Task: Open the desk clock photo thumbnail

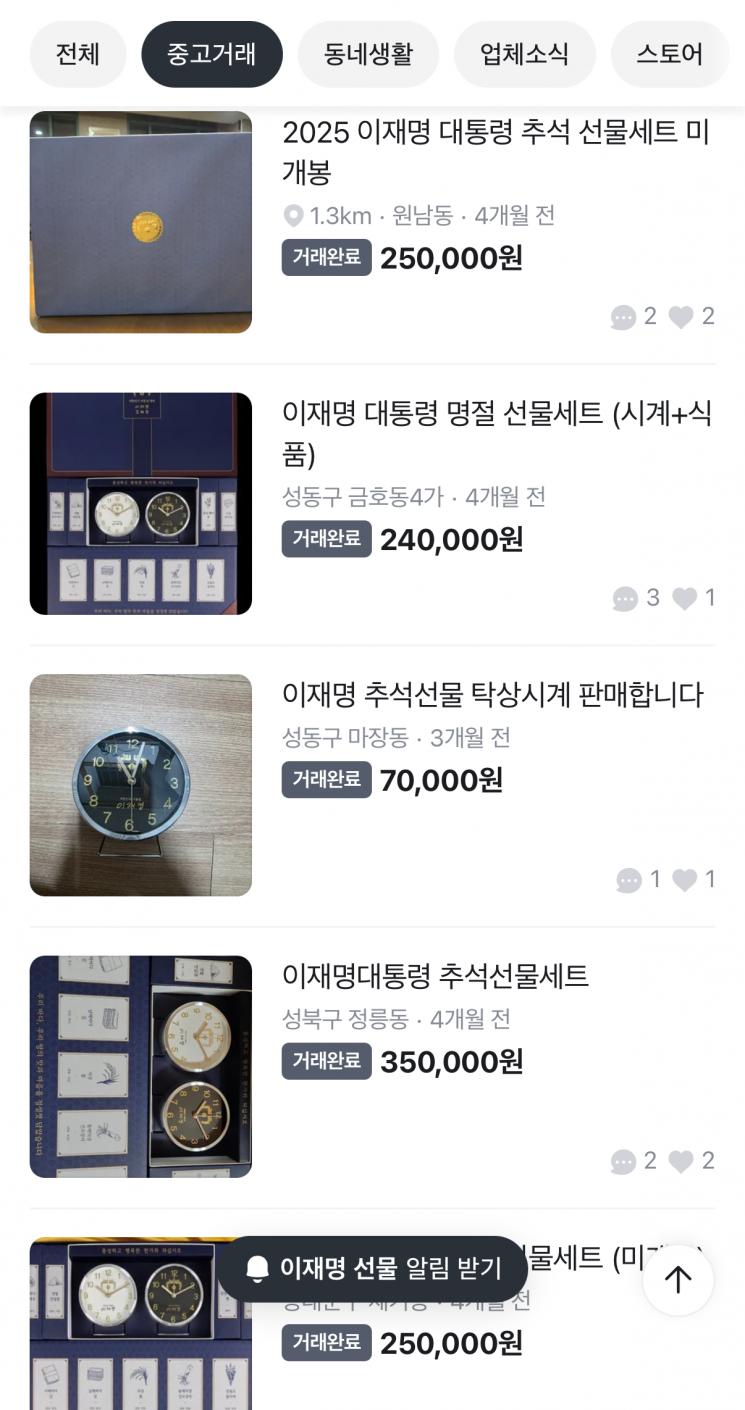Action: 140,784
